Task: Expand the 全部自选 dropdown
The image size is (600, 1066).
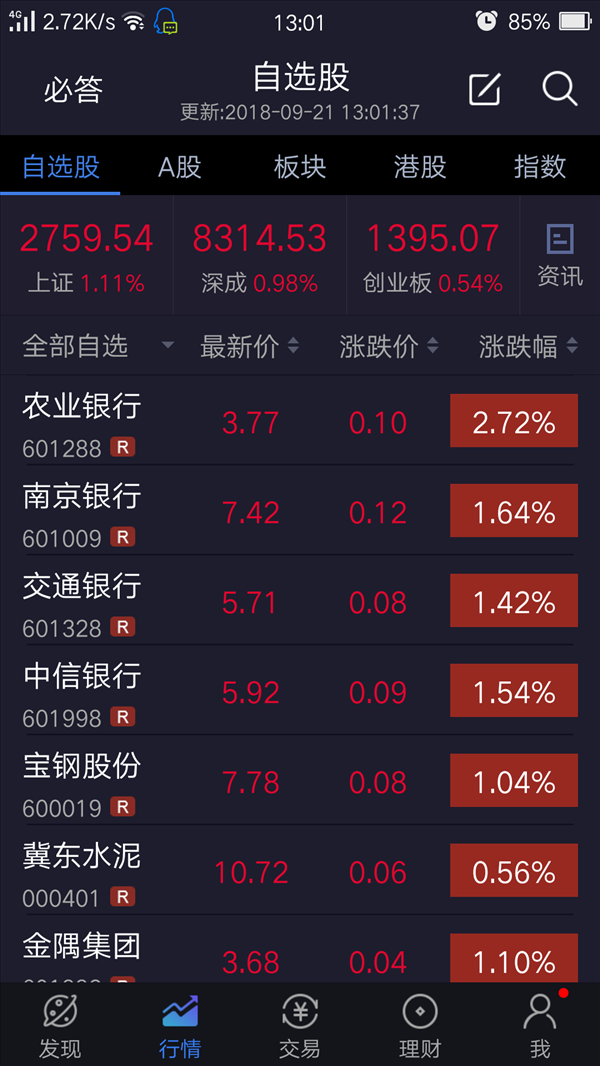Action: (x=98, y=347)
